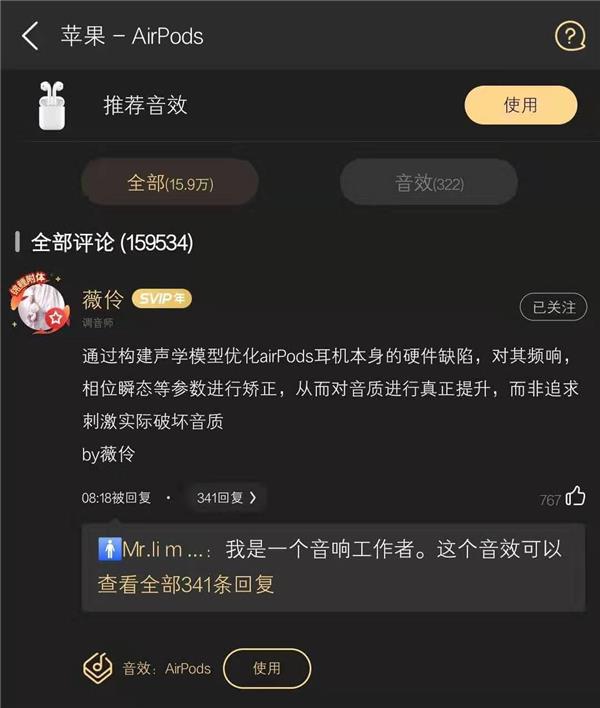600x708 pixels.
Task: Tap 使用 next to 推荐音效
Action: (x=520, y=105)
